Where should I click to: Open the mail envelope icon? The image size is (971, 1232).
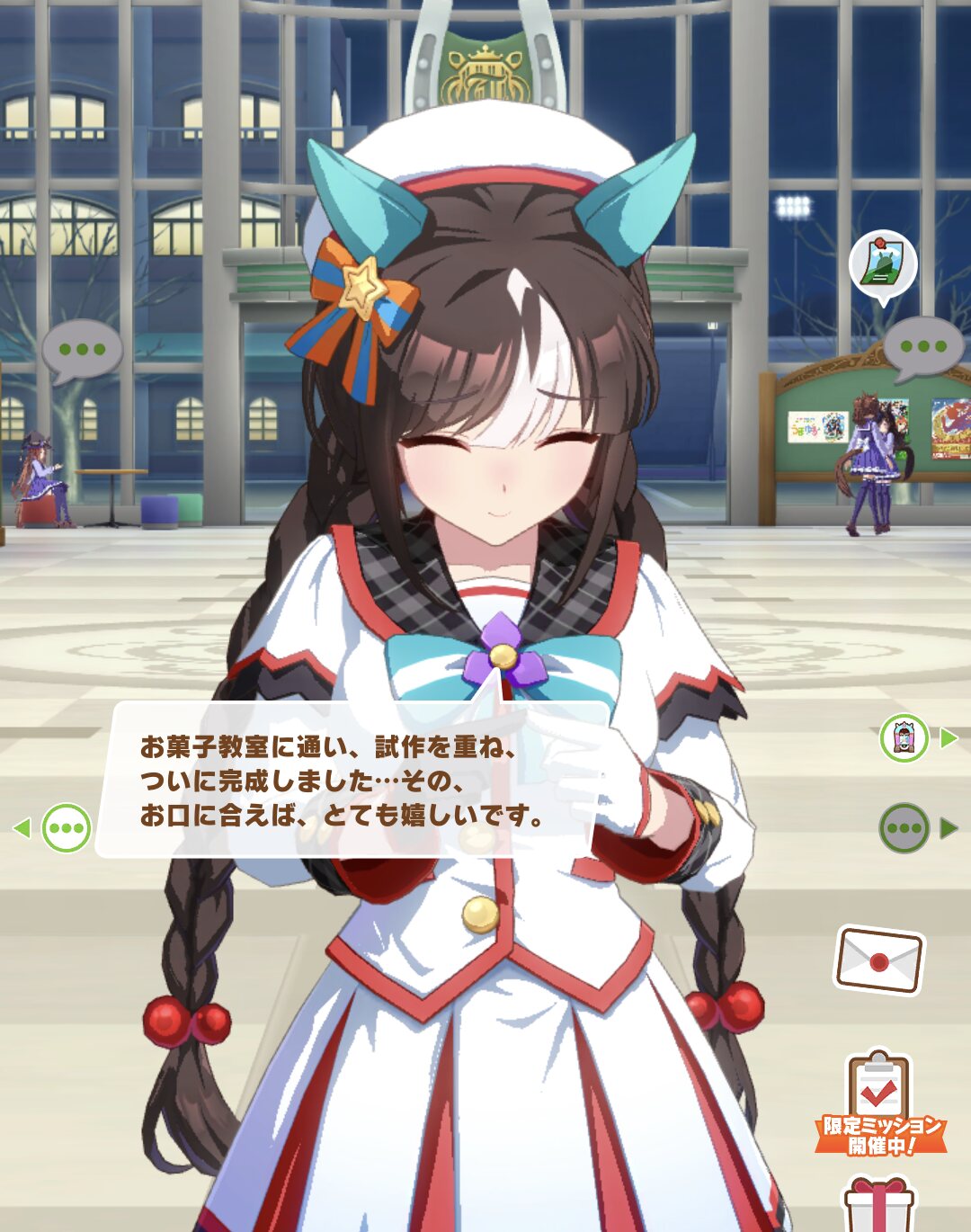(878, 960)
